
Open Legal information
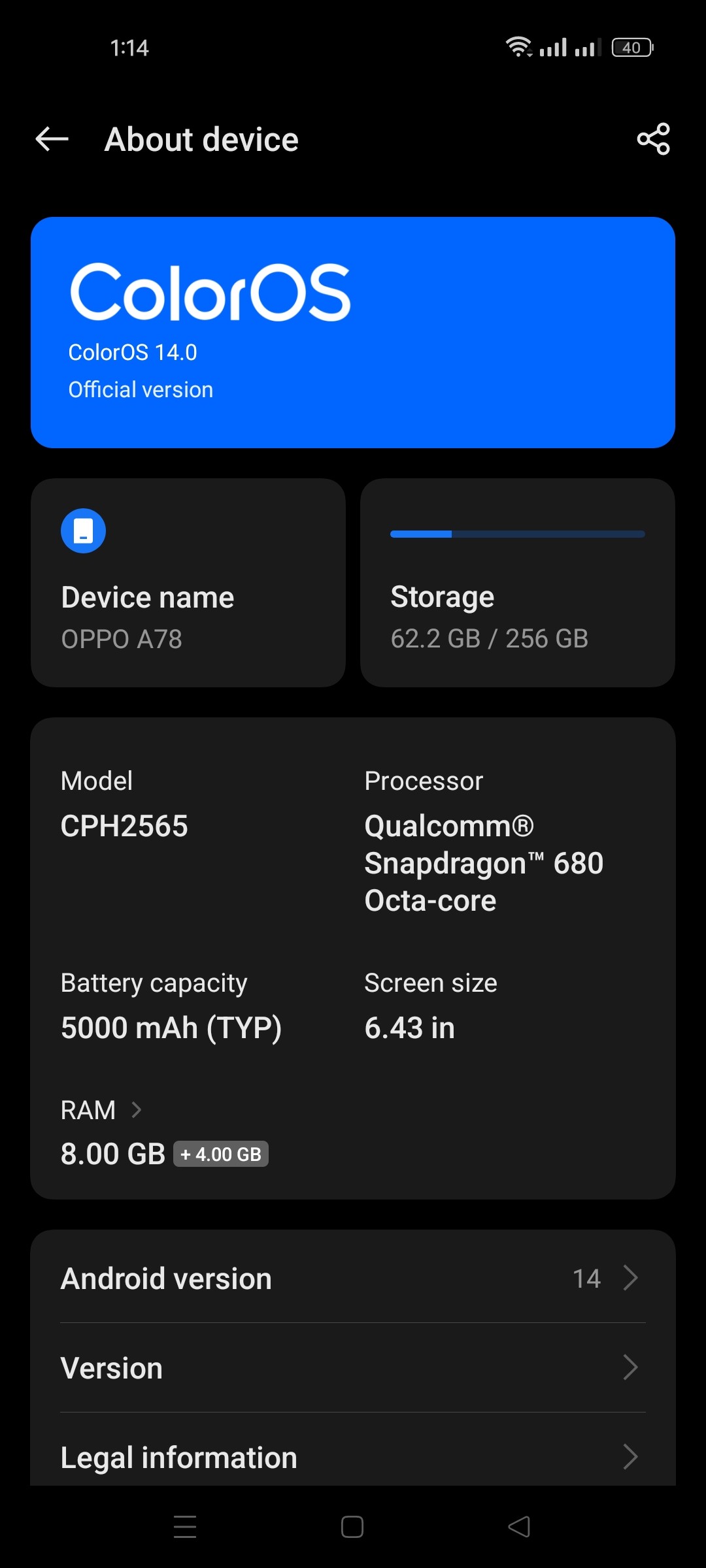(352, 1457)
